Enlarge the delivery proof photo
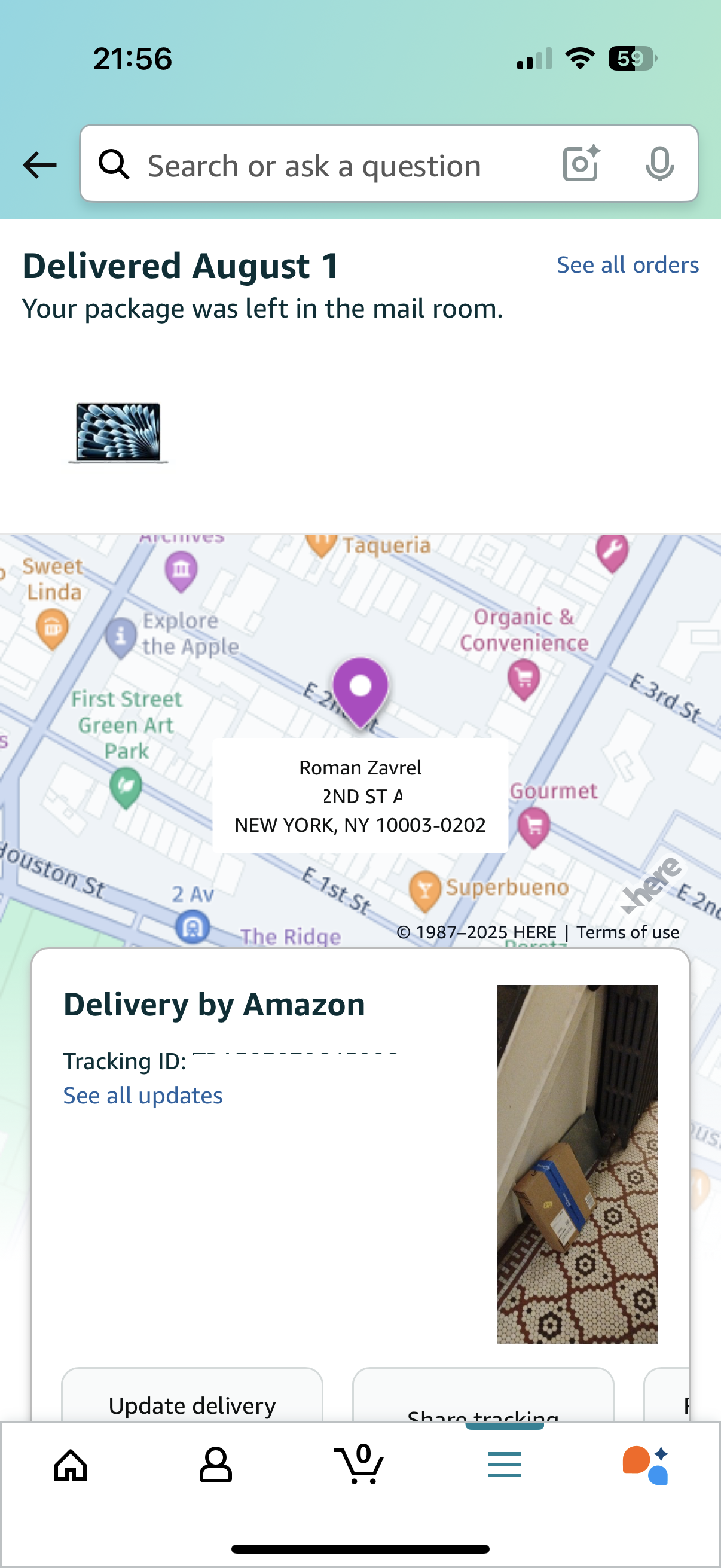 577,1163
